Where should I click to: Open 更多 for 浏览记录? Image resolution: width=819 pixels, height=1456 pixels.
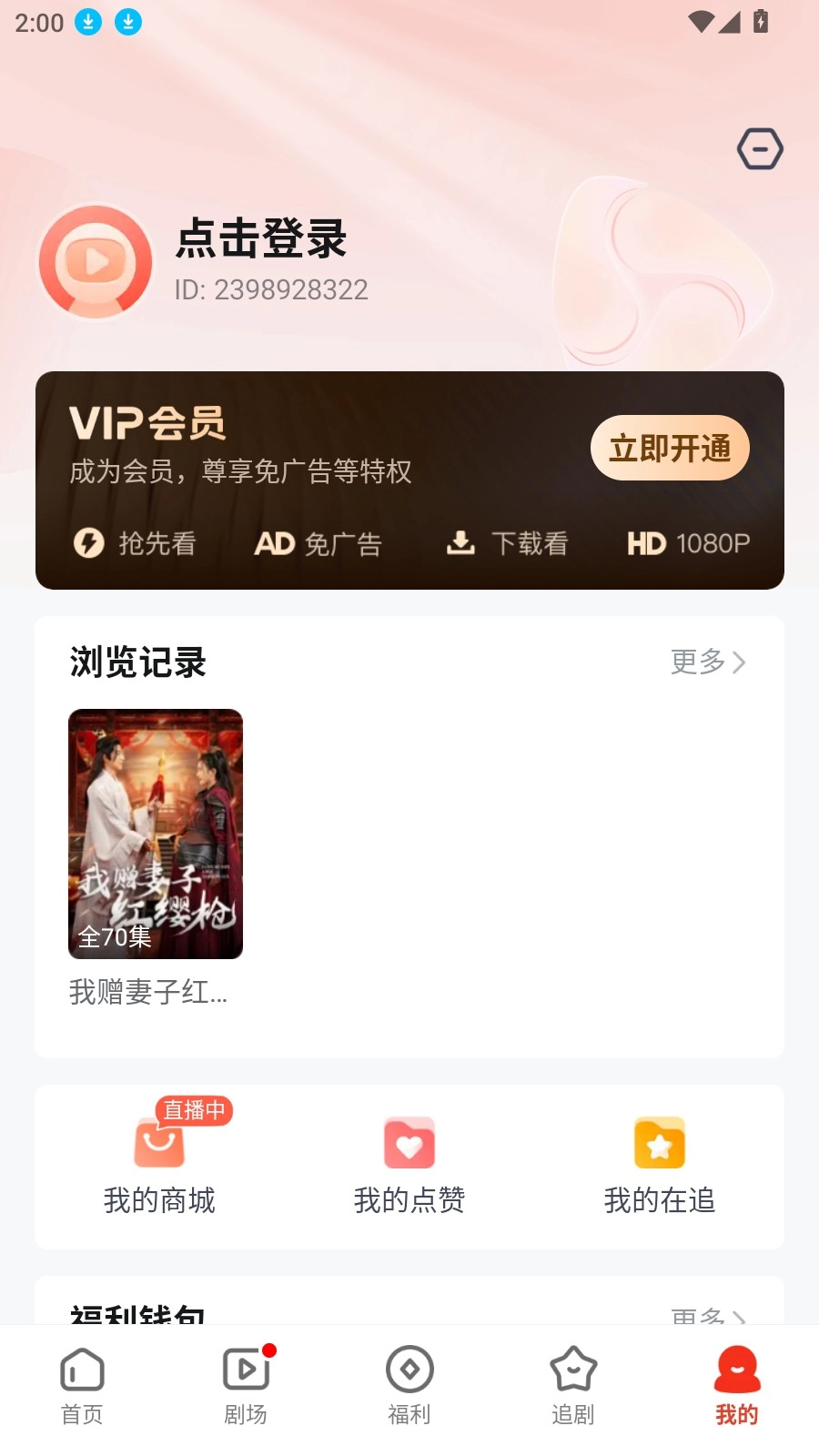pyautogui.click(x=708, y=662)
